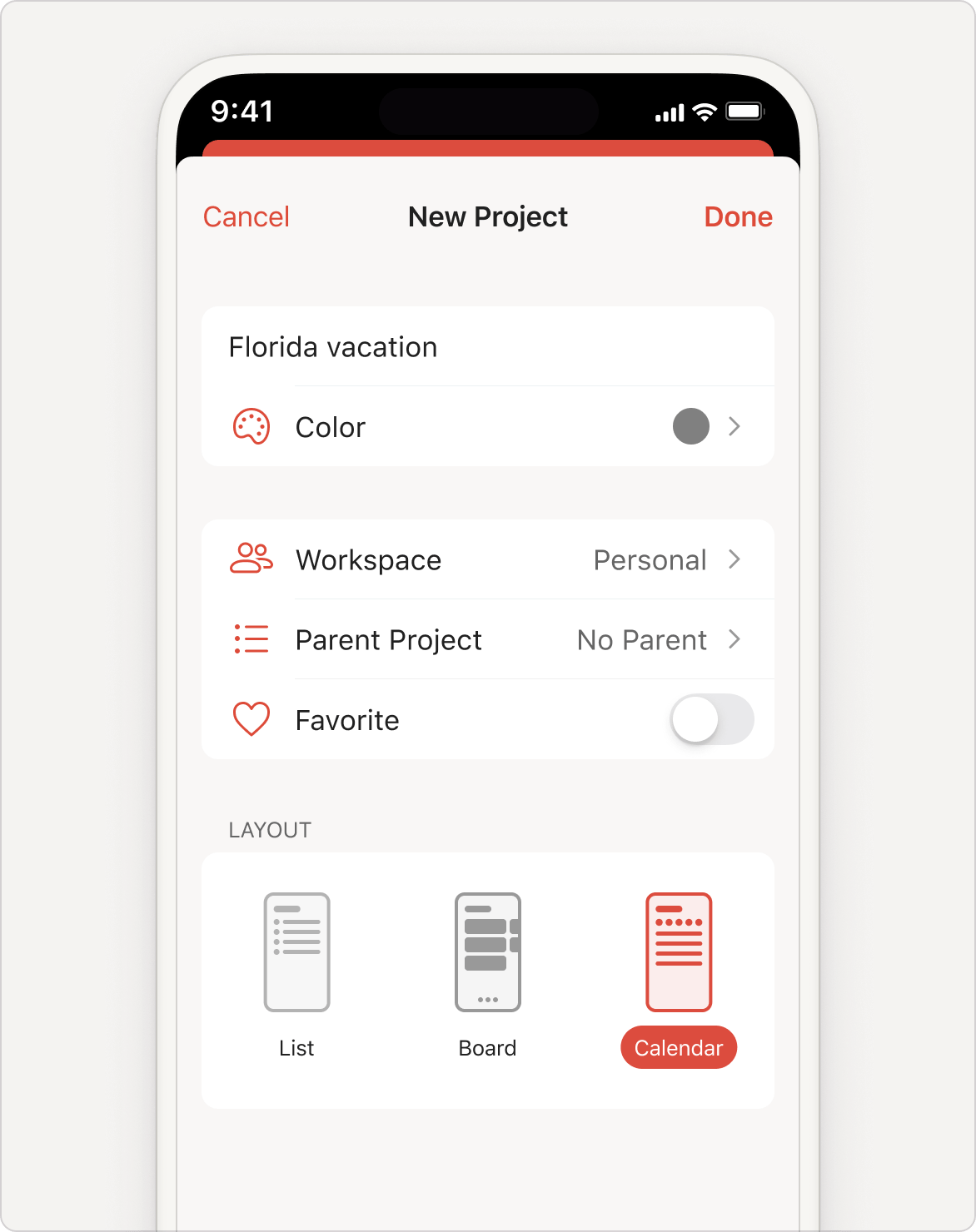Enable the Favorite switch
976x1232 pixels.
click(711, 720)
